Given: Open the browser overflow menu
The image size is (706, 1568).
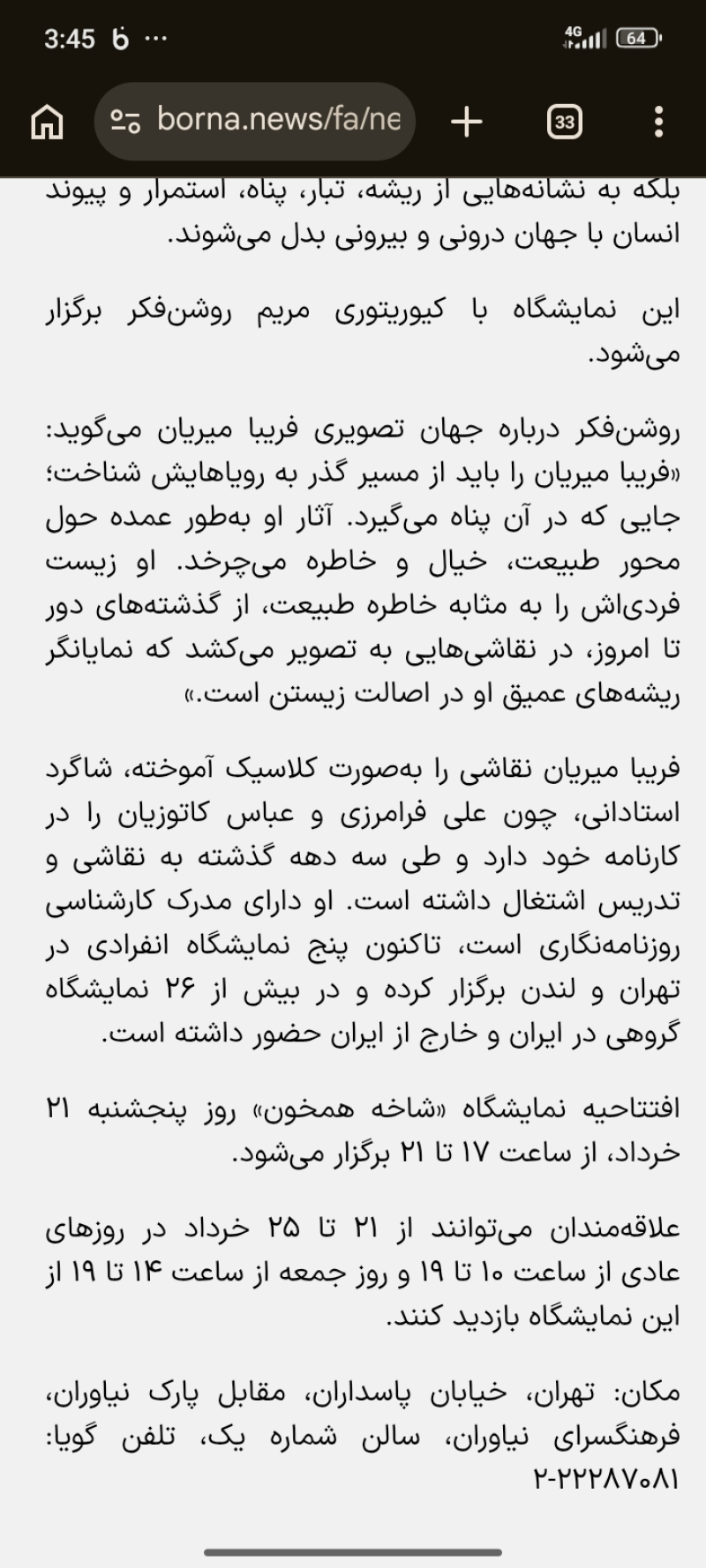Looking at the screenshot, I should 658,122.
